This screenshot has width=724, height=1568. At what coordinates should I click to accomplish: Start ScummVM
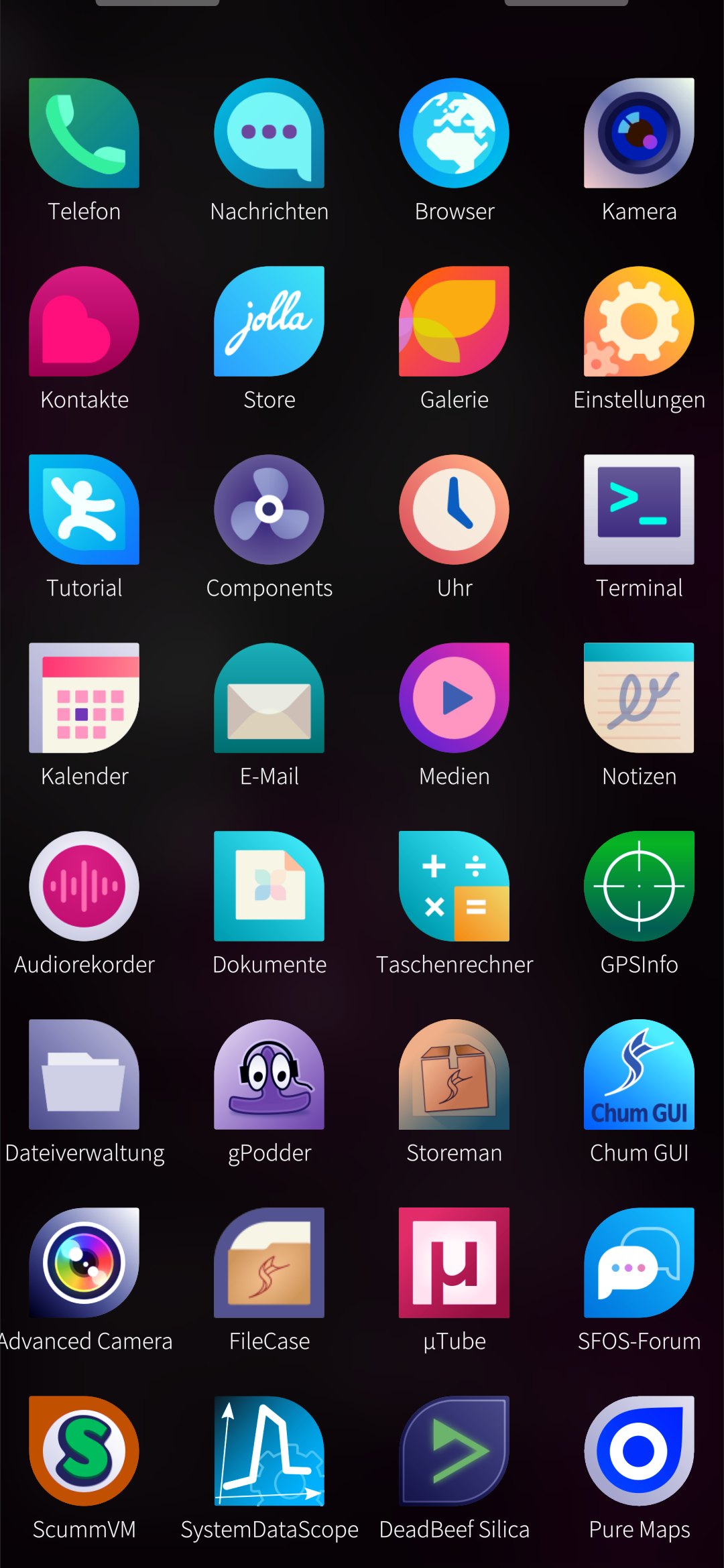84,1451
